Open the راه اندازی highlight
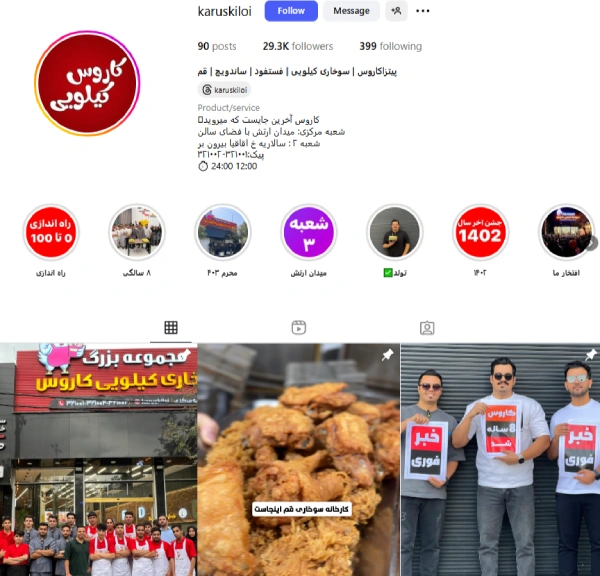Screen dimensions: 600x576 pos(51,232)
